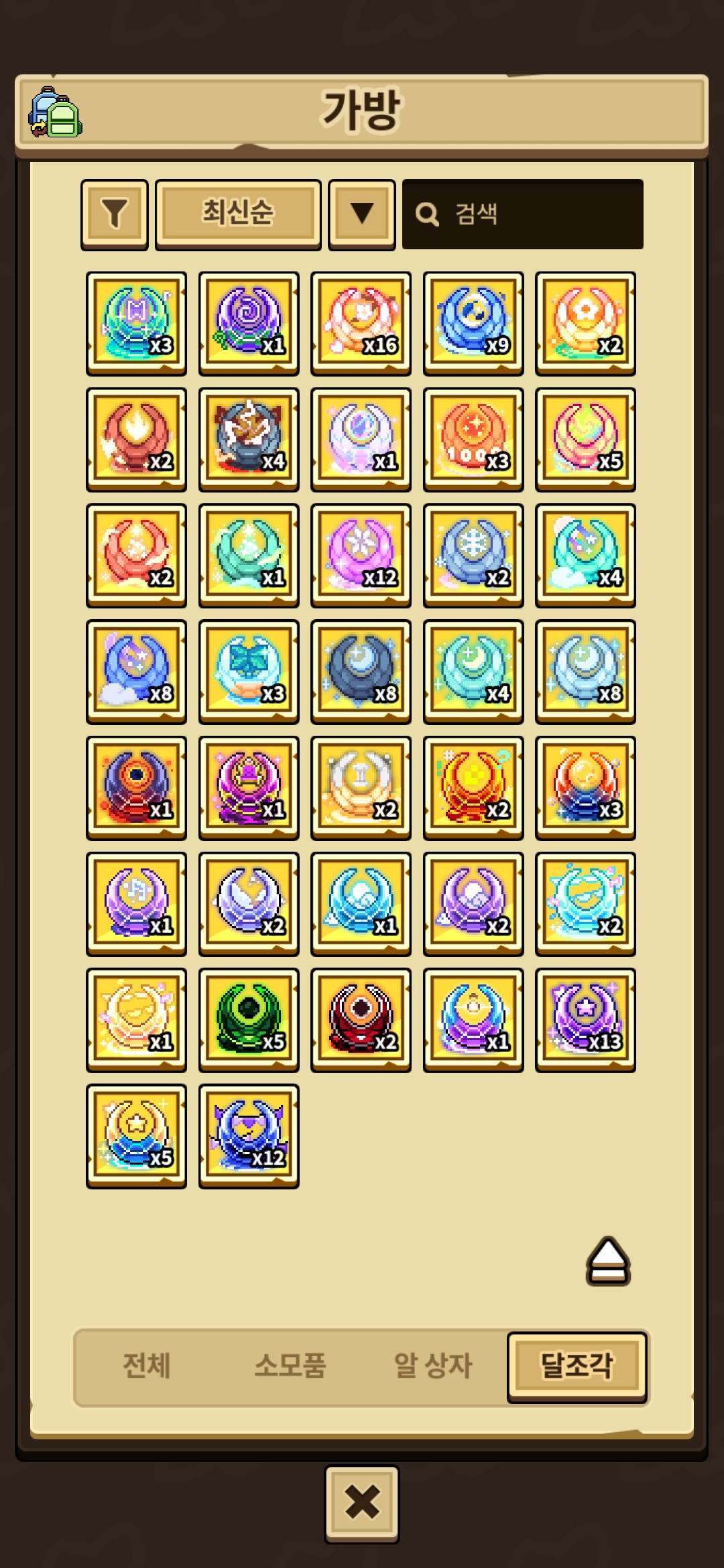Select the green black-orb moon piece x5

[249, 1019]
